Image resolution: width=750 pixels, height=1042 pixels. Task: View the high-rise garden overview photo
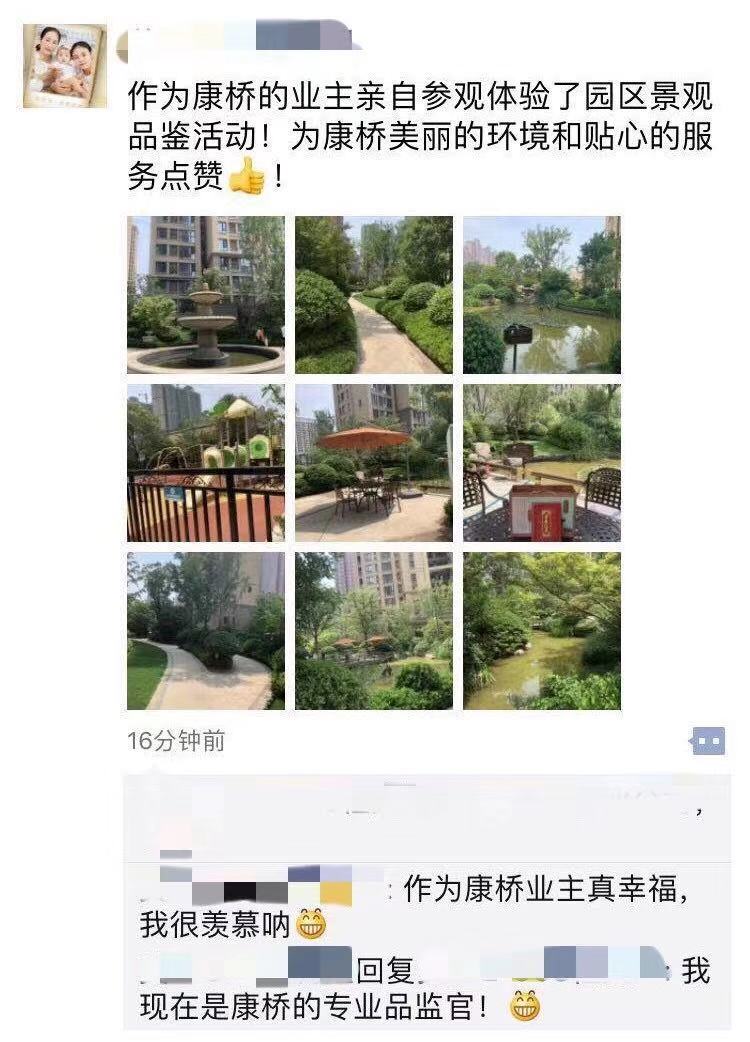tap(373, 631)
